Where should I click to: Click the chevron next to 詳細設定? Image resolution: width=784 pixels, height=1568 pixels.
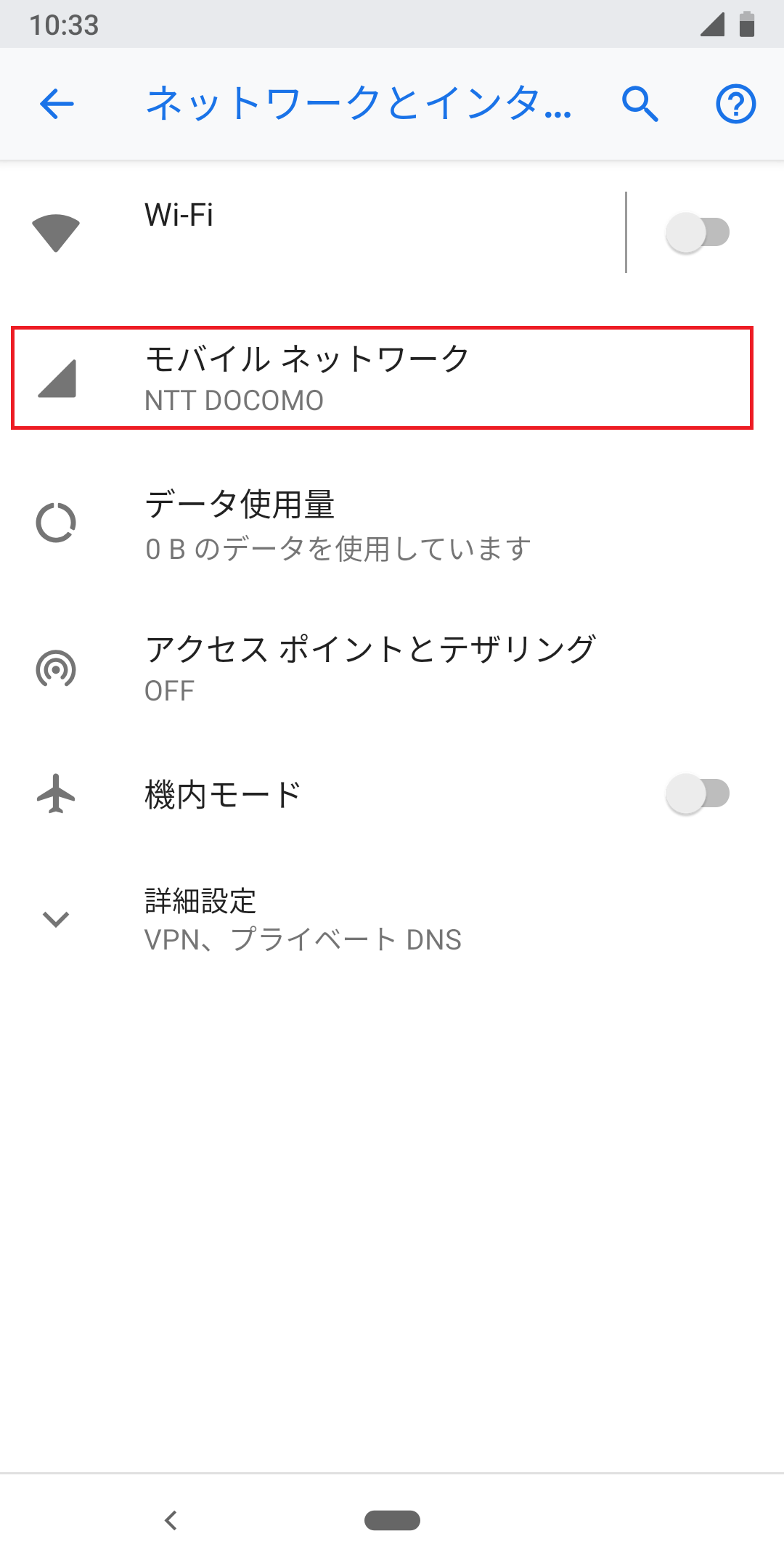pos(55,920)
